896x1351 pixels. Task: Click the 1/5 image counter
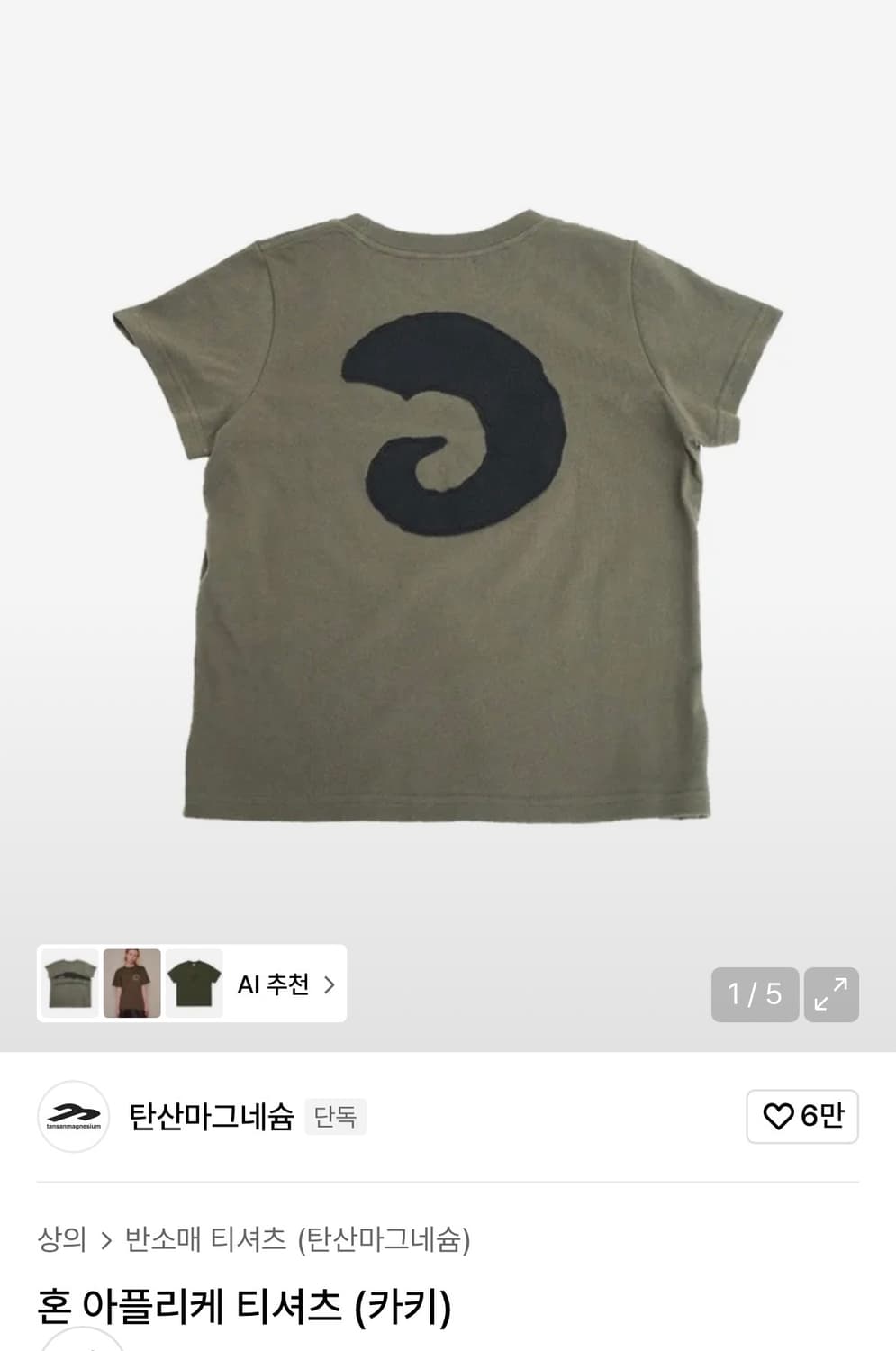(x=755, y=996)
